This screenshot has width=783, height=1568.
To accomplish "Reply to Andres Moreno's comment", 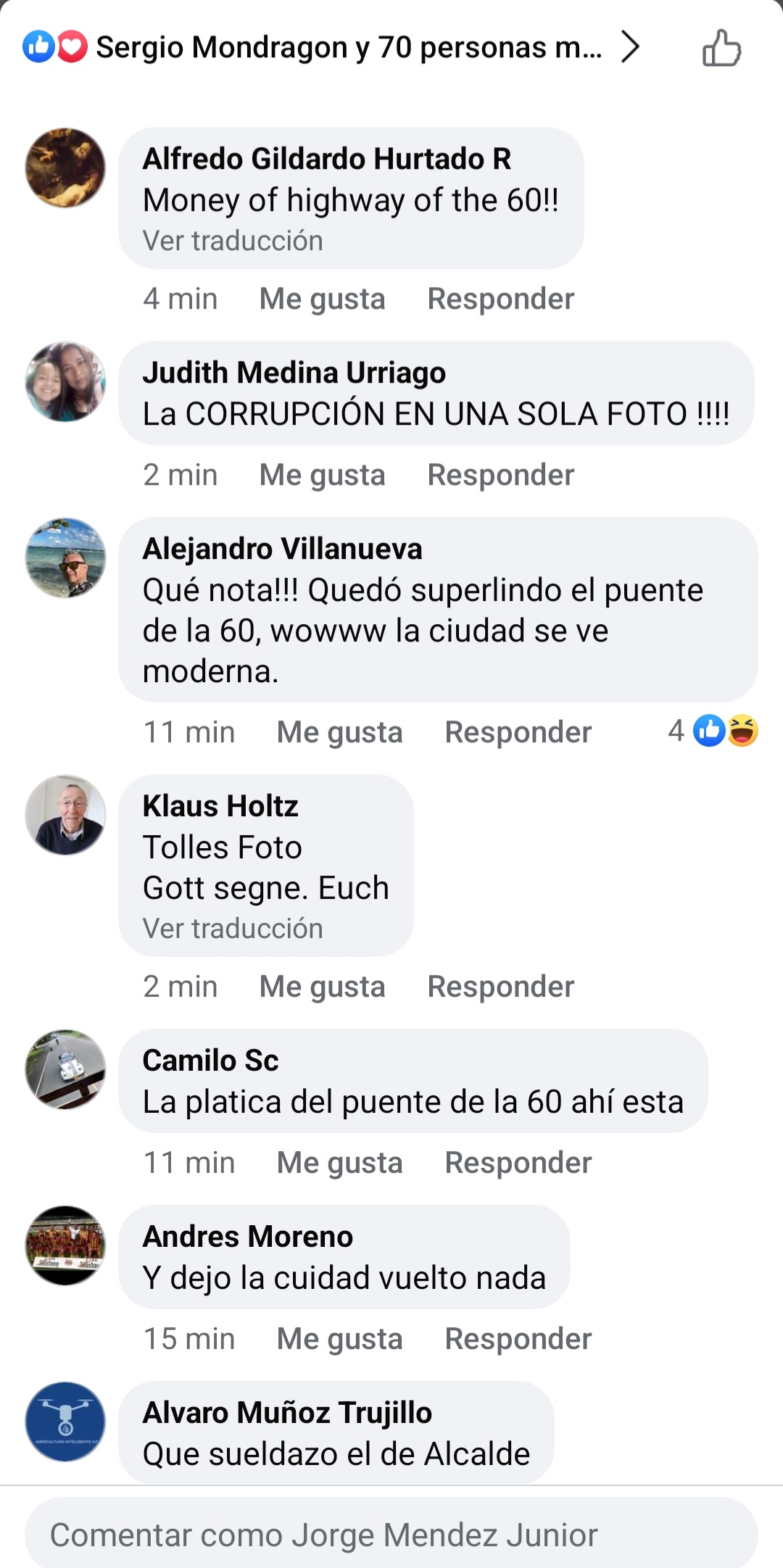I will (x=518, y=1339).
